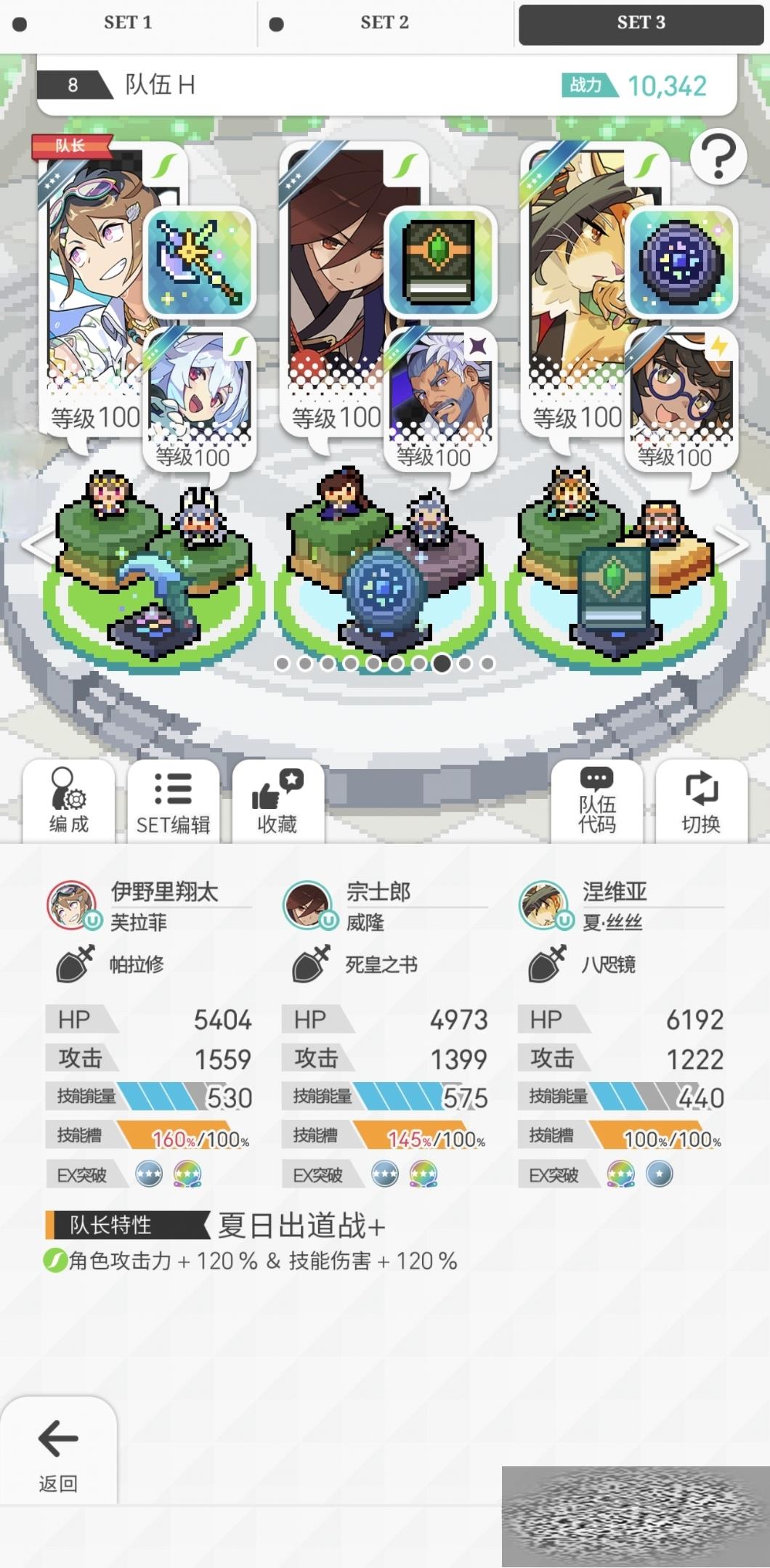
Task: Open the green book equipment slot
Action: click(x=440, y=263)
